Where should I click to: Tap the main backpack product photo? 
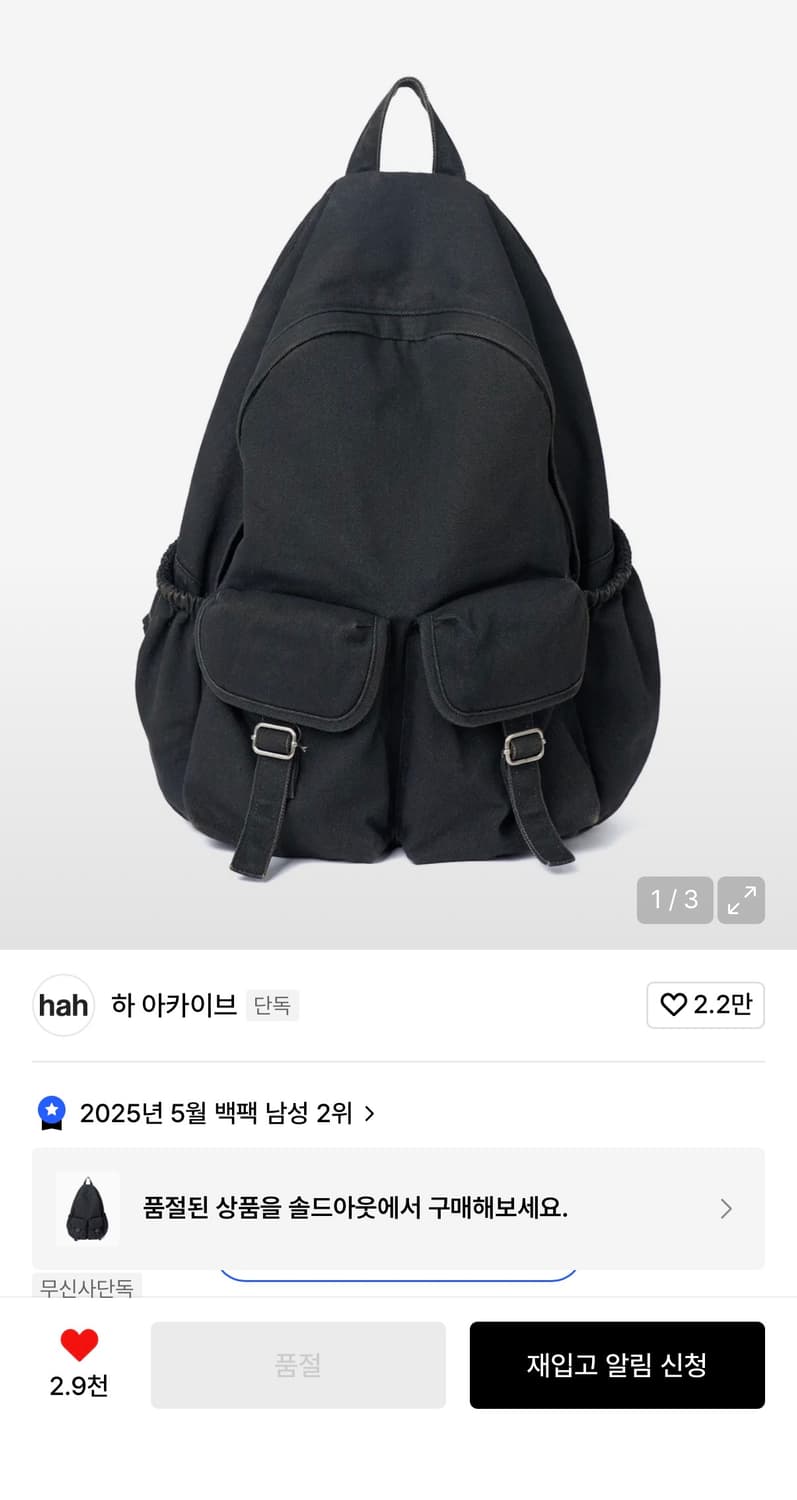coord(398,470)
